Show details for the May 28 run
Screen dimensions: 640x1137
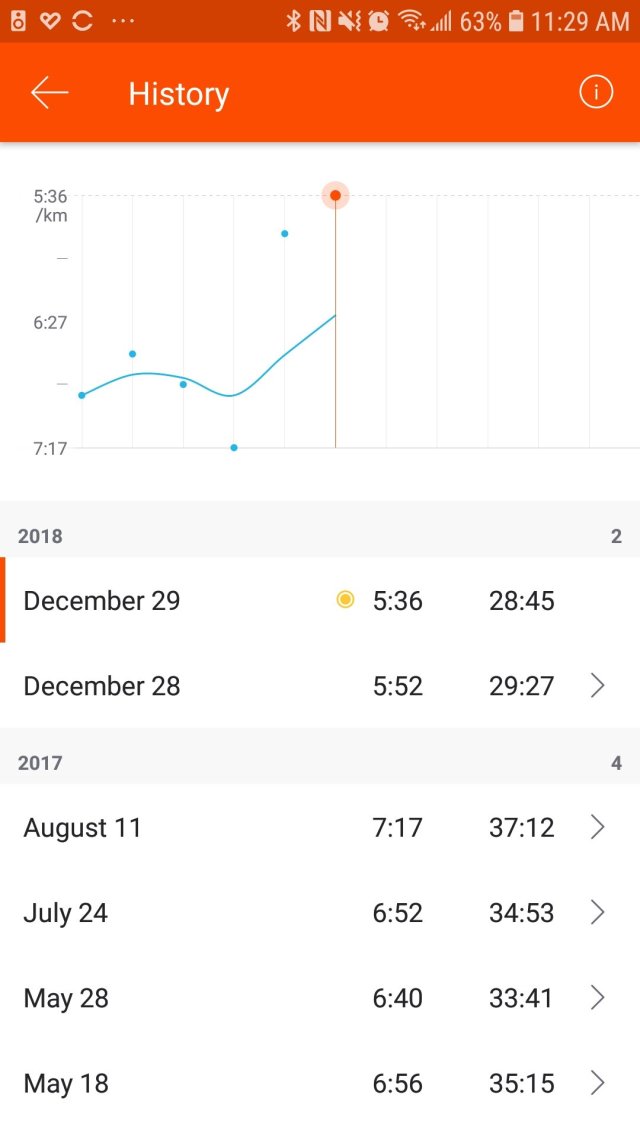click(320, 998)
